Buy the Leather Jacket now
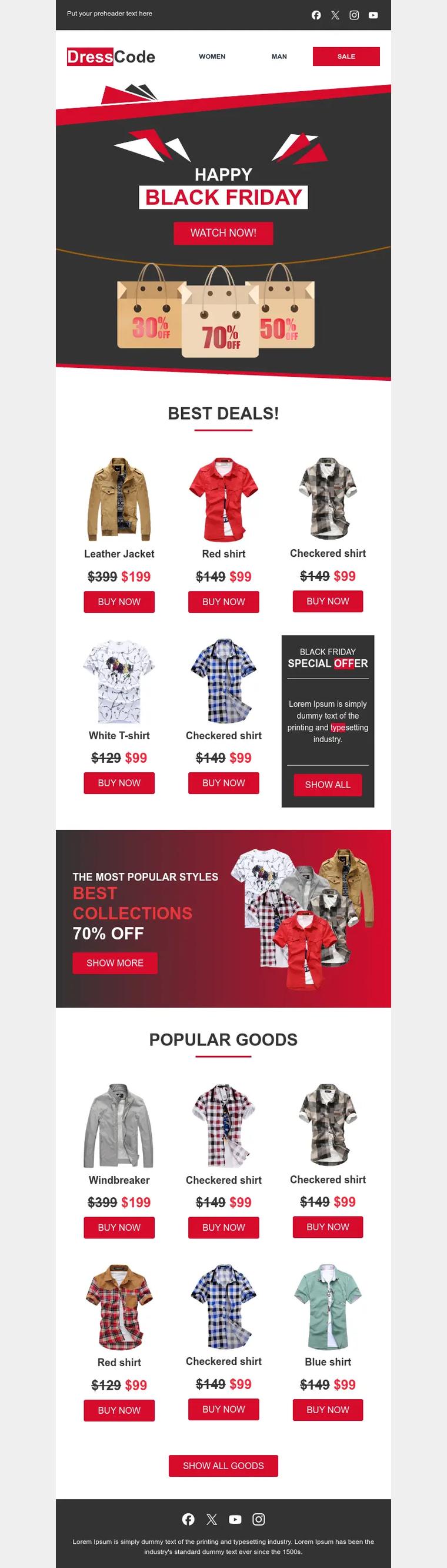The width and height of the screenshot is (447, 1568). click(119, 602)
